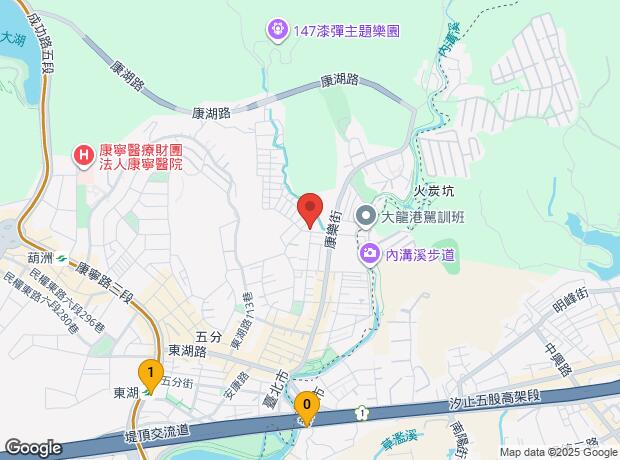Screen dimensions: 620x460
Task: Open the 大龍港駕訓班 place marker
Action: click(x=367, y=216)
